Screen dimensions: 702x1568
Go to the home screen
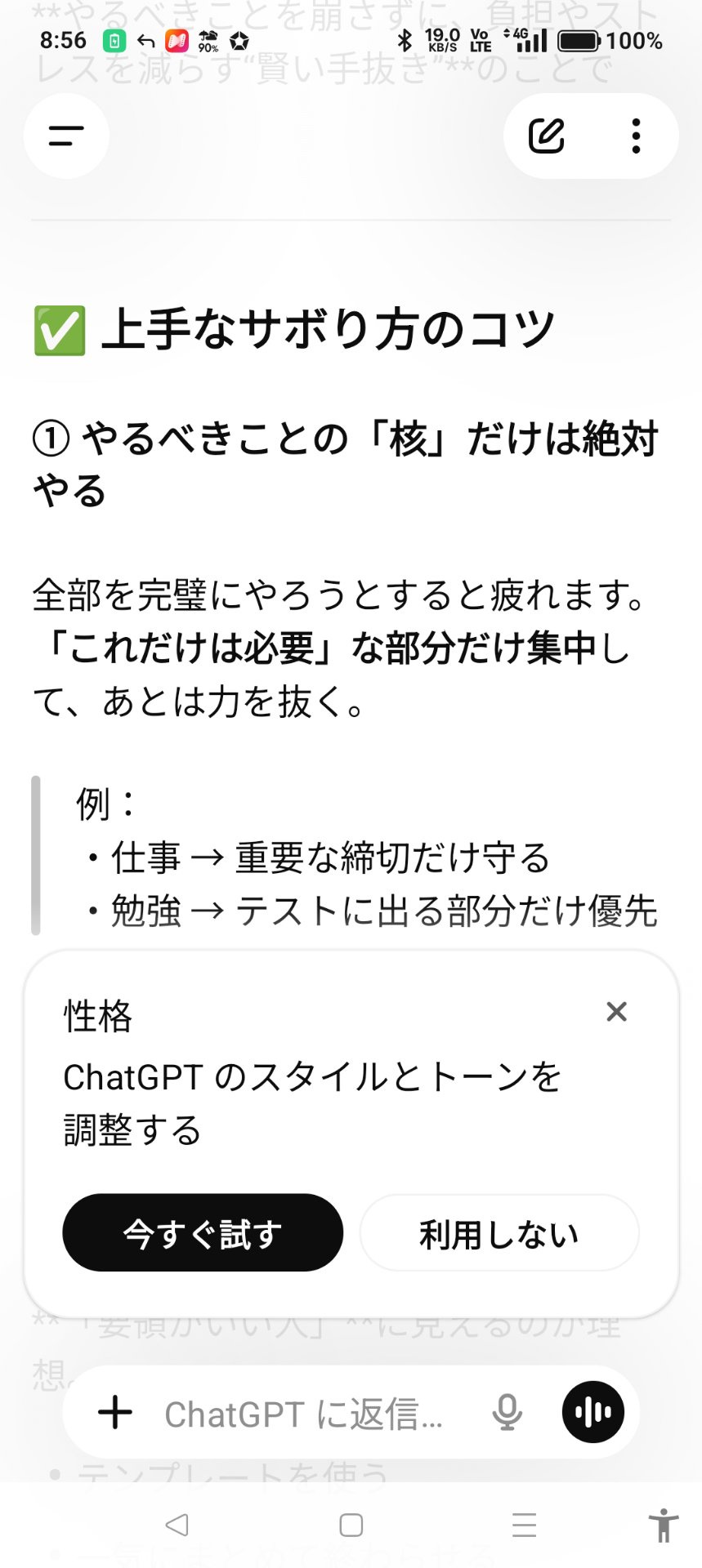point(351,1525)
